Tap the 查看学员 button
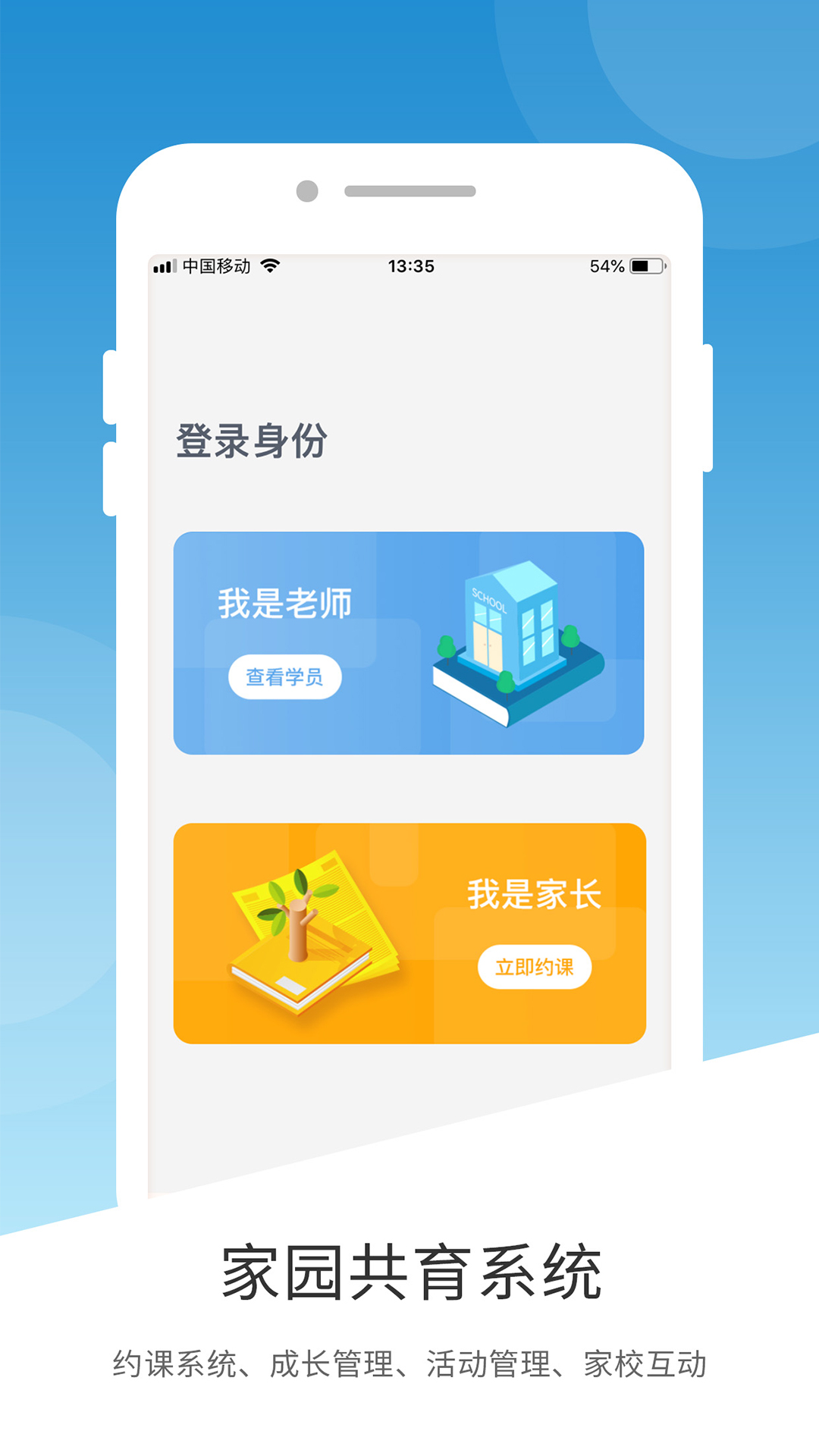Viewport: 819px width, 1456px height. (287, 675)
